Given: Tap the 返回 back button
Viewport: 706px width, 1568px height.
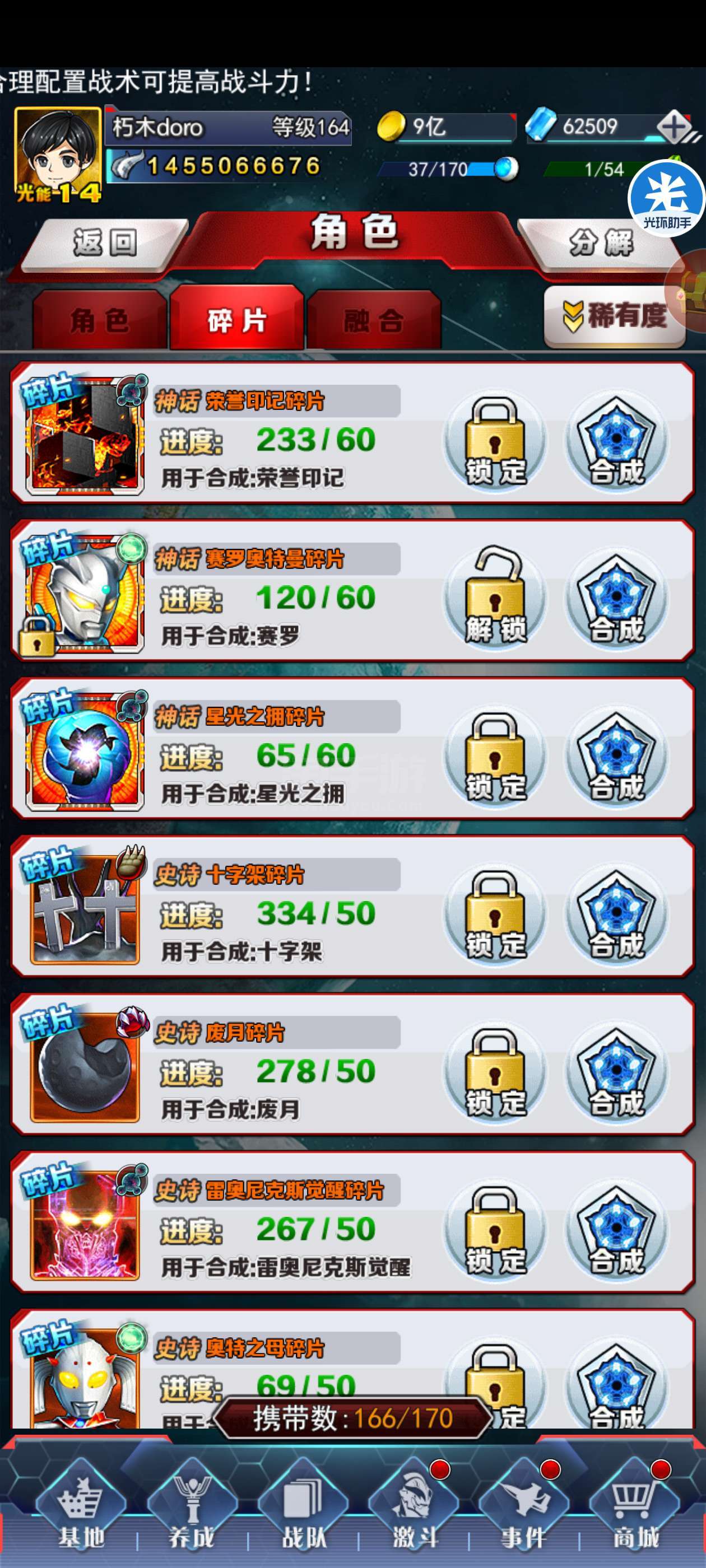Looking at the screenshot, I should [104, 244].
